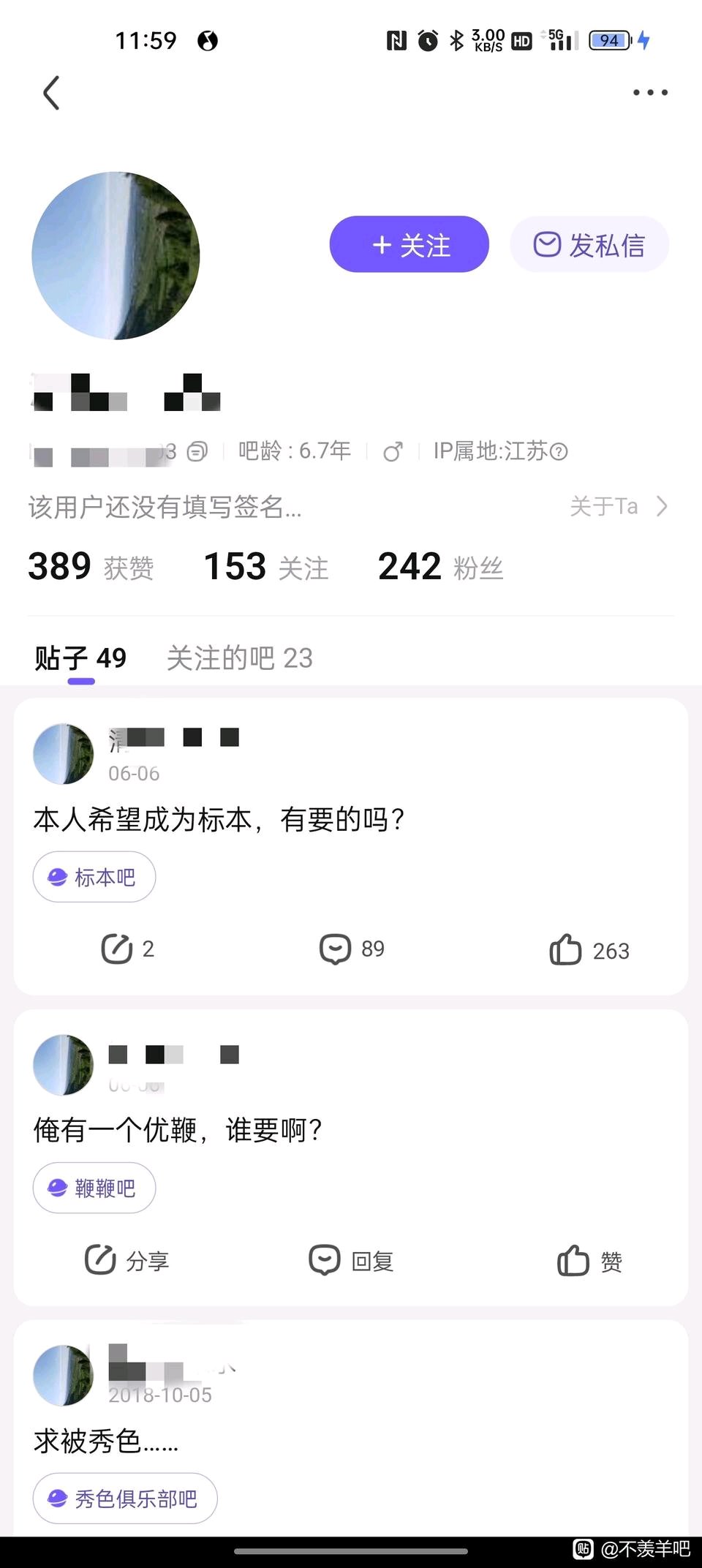Open the three-dot overflow menu
The width and height of the screenshot is (702, 1568).
650,93
